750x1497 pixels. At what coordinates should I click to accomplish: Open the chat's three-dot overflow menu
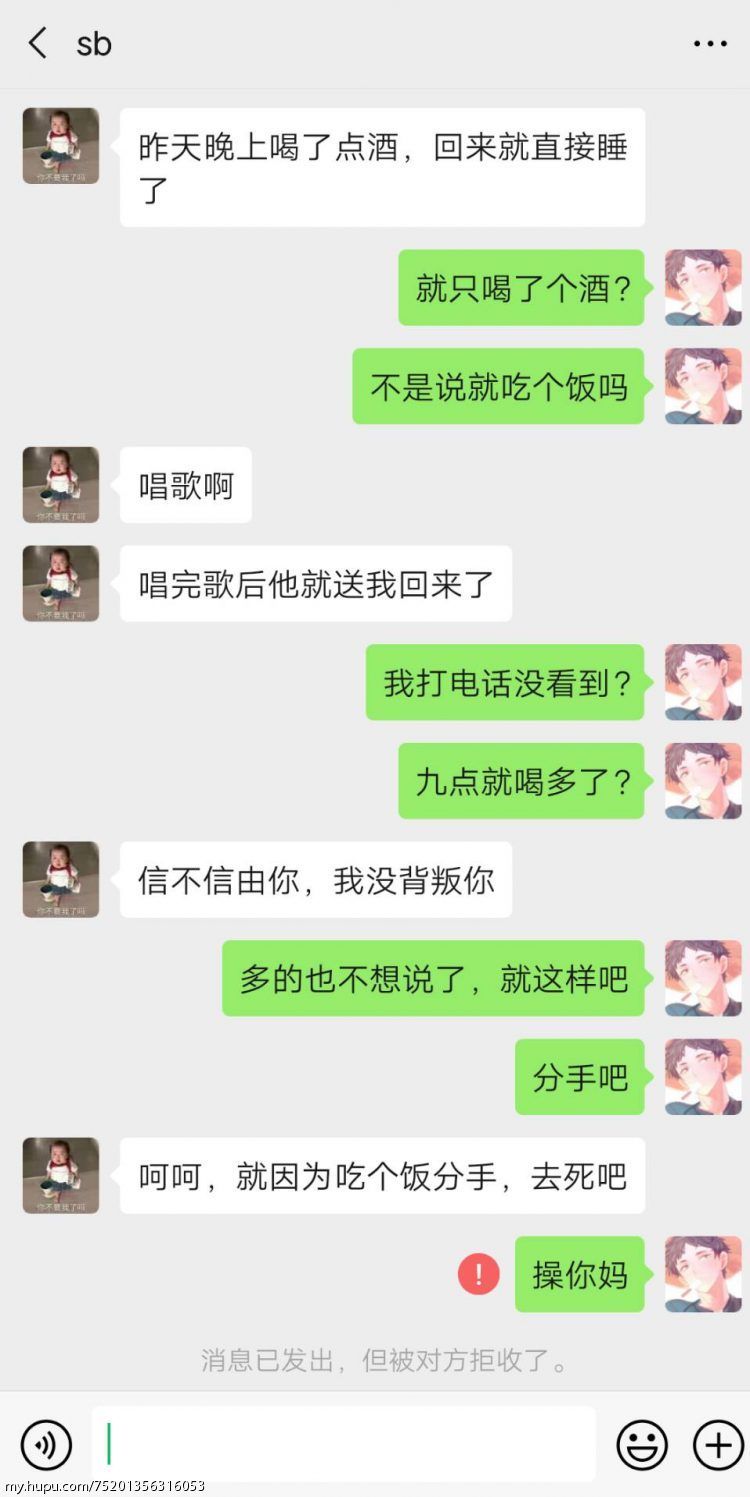[710, 44]
